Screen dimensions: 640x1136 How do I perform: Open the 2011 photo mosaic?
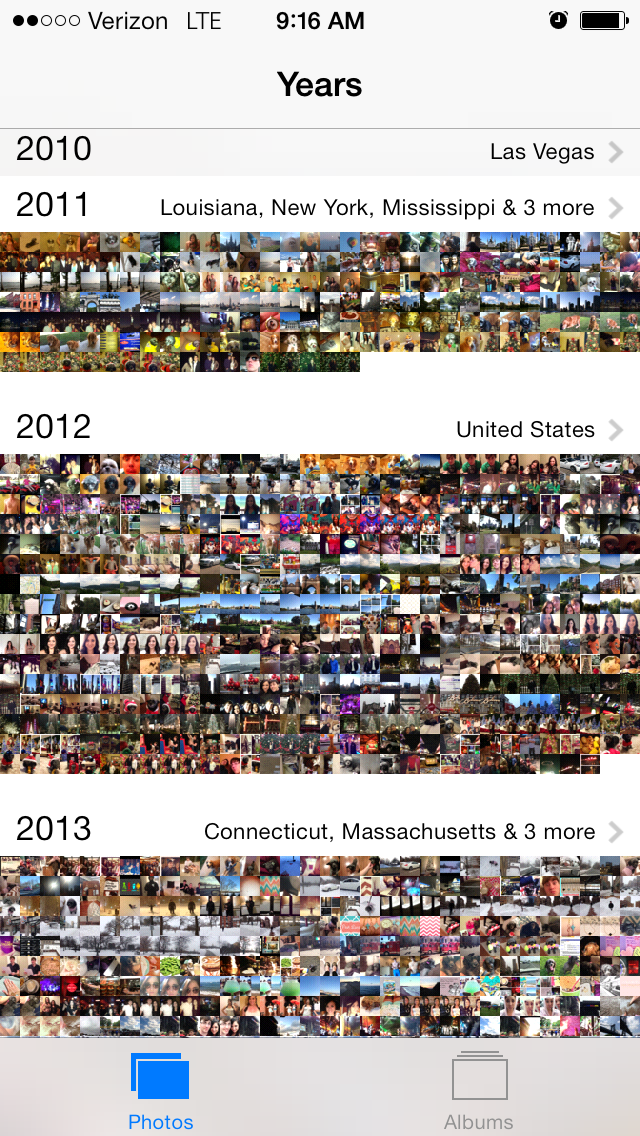coord(320,301)
